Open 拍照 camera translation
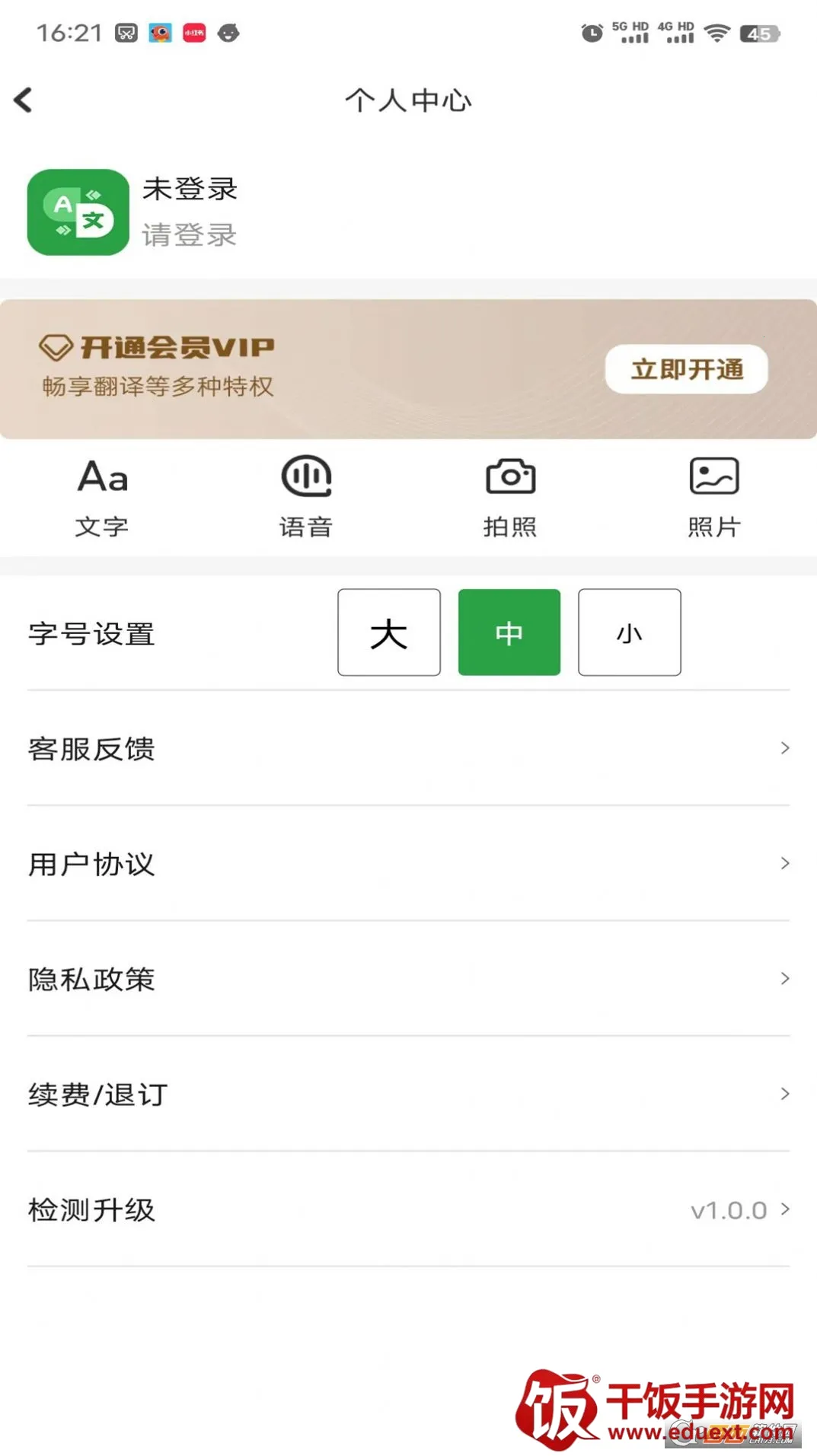Screen dimensions: 817x1456 click(x=510, y=497)
